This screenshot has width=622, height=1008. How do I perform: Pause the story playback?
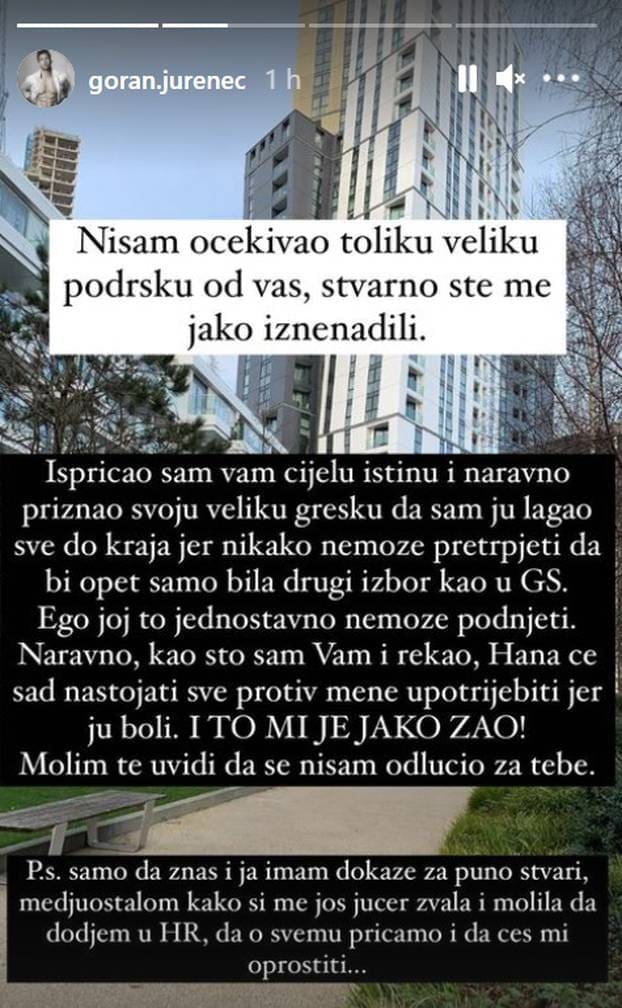467,79
